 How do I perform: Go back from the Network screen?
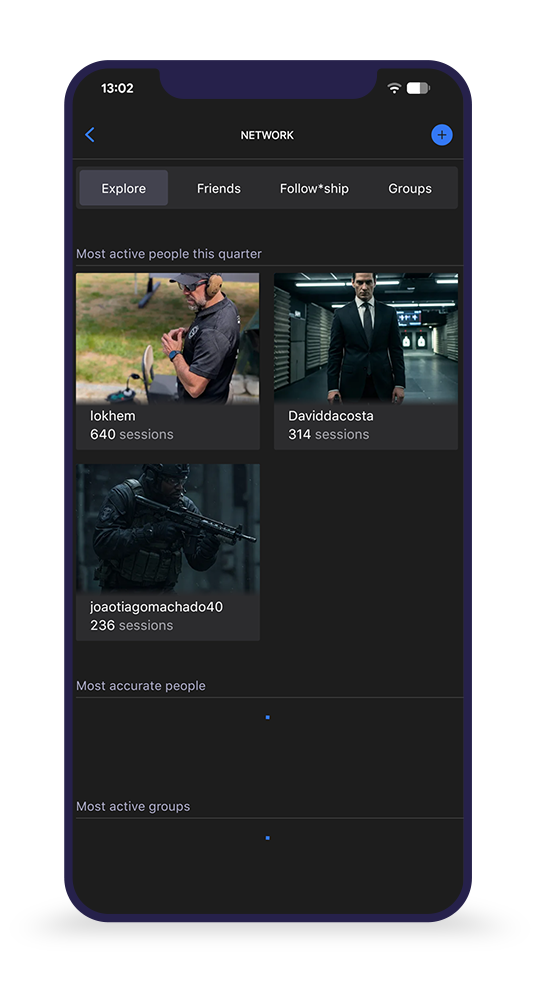coord(90,135)
